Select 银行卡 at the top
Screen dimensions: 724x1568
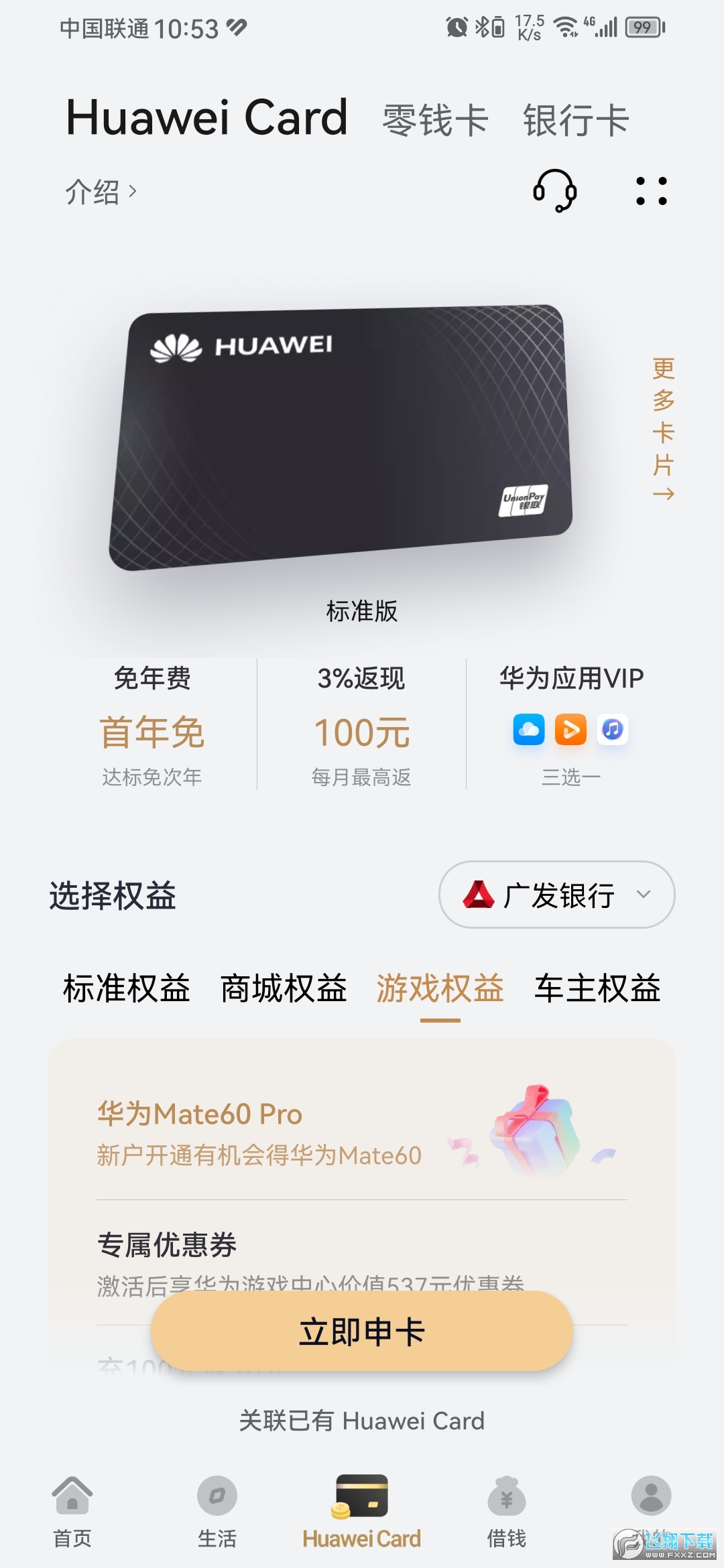[x=575, y=119]
